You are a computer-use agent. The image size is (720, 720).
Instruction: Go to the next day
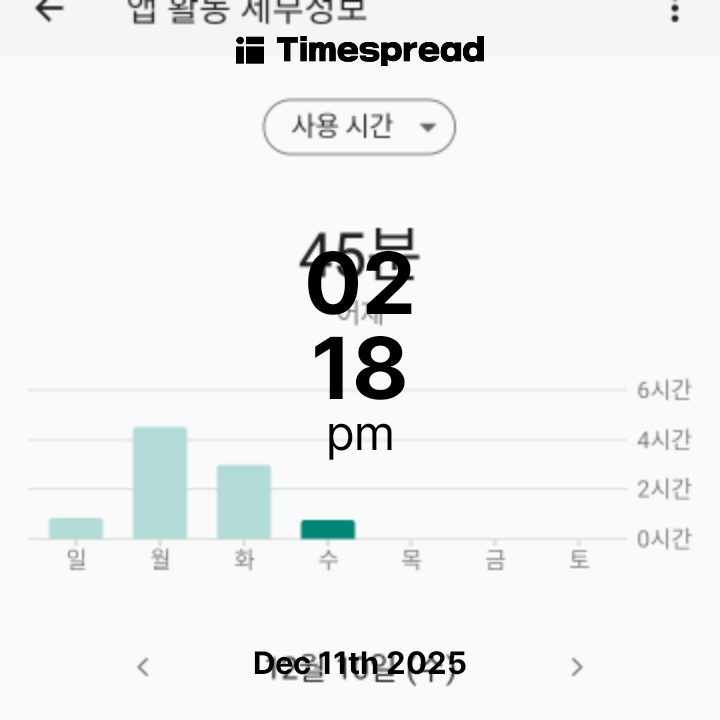(x=577, y=667)
